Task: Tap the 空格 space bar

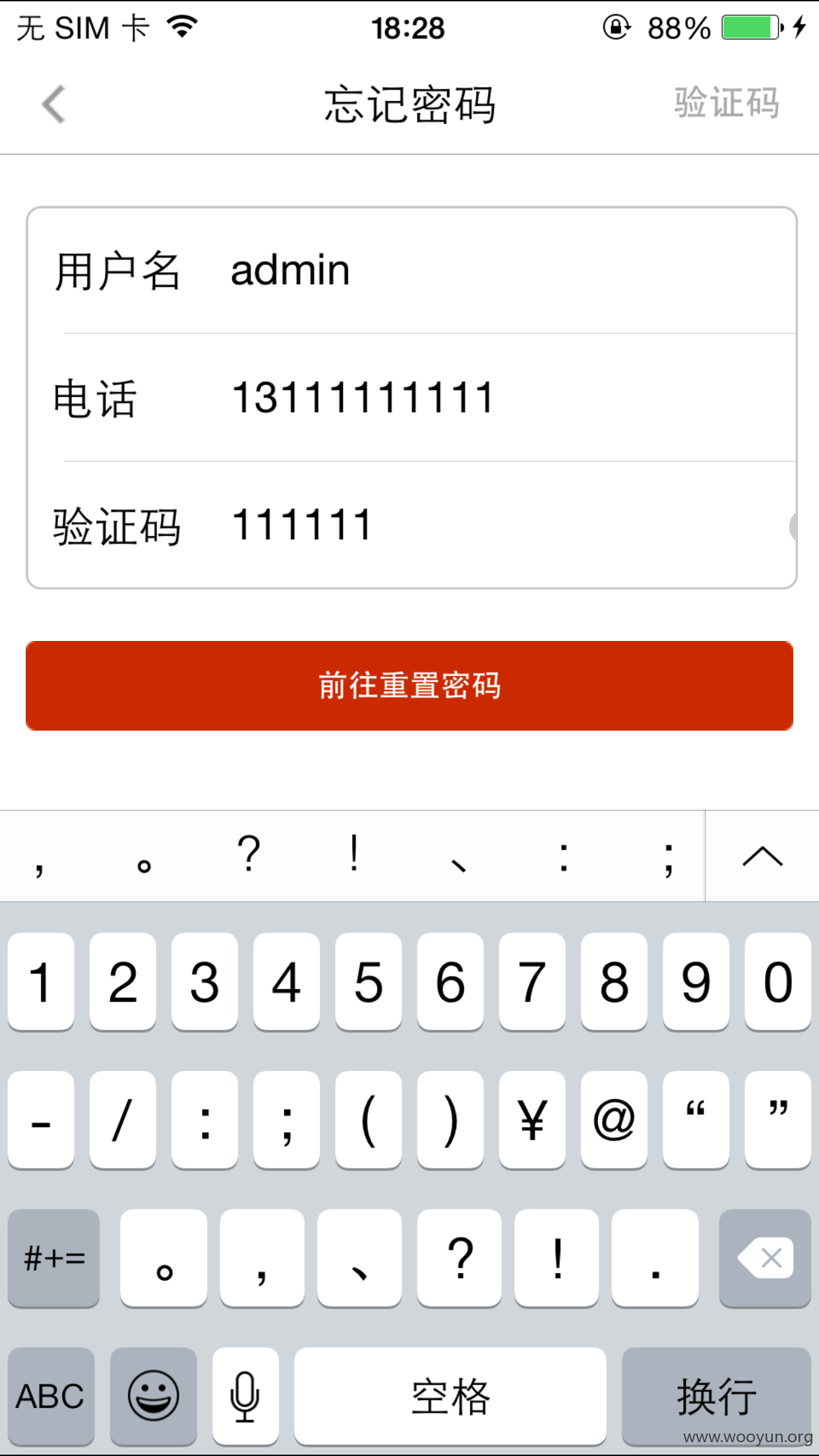Action: pyautogui.click(x=450, y=1396)
